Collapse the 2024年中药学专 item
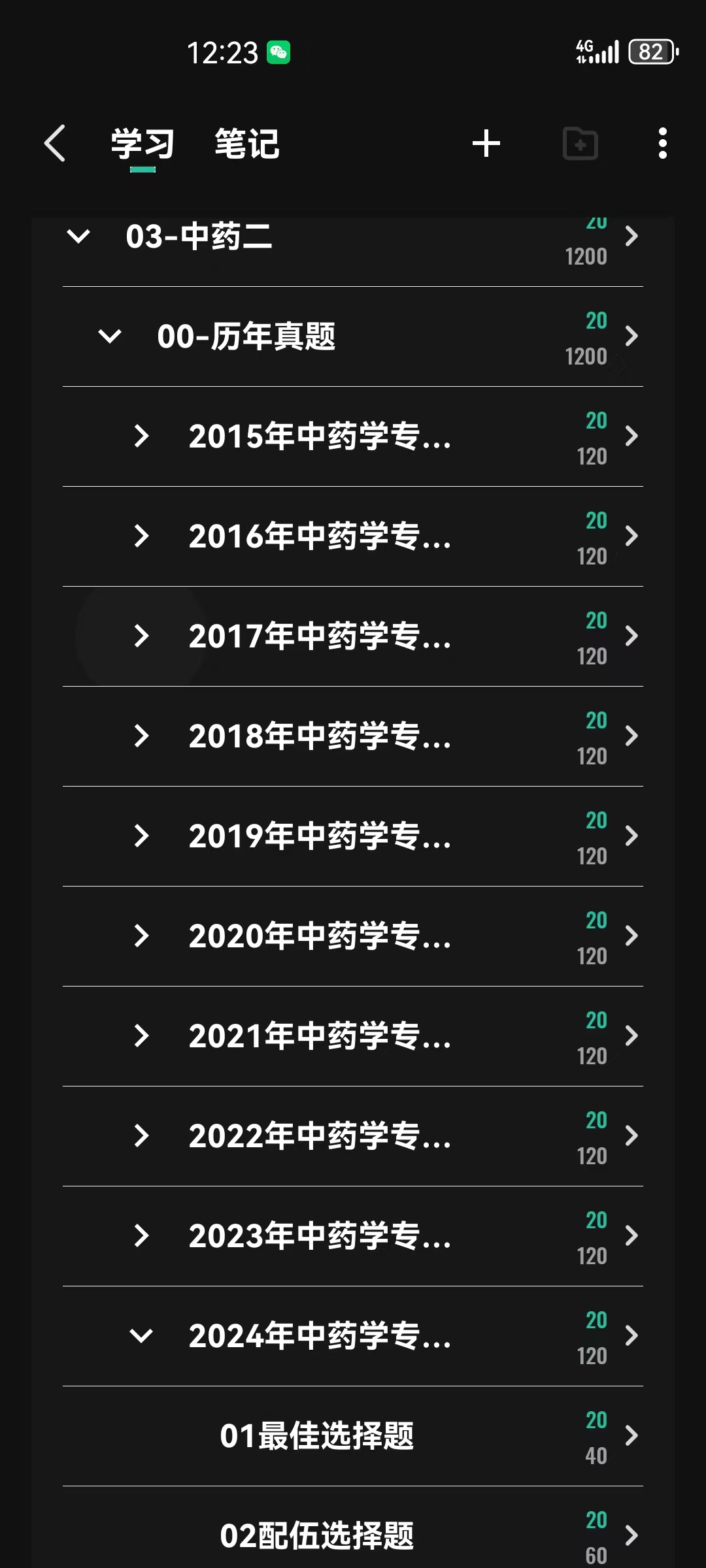This screenshot has height=1568, width=706. click(141, 1335)
